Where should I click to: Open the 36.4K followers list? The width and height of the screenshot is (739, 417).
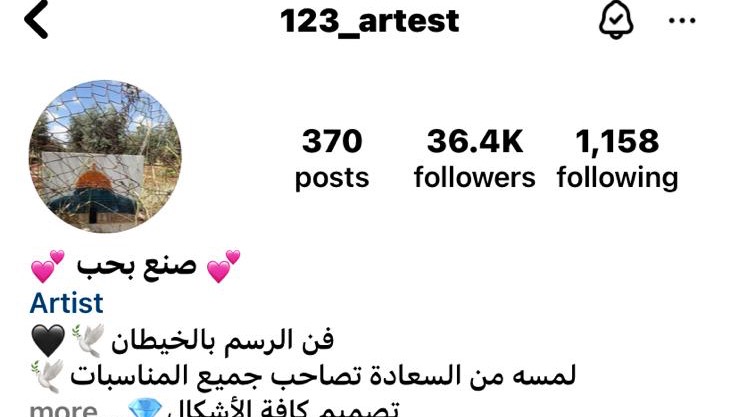coord(474,159)
